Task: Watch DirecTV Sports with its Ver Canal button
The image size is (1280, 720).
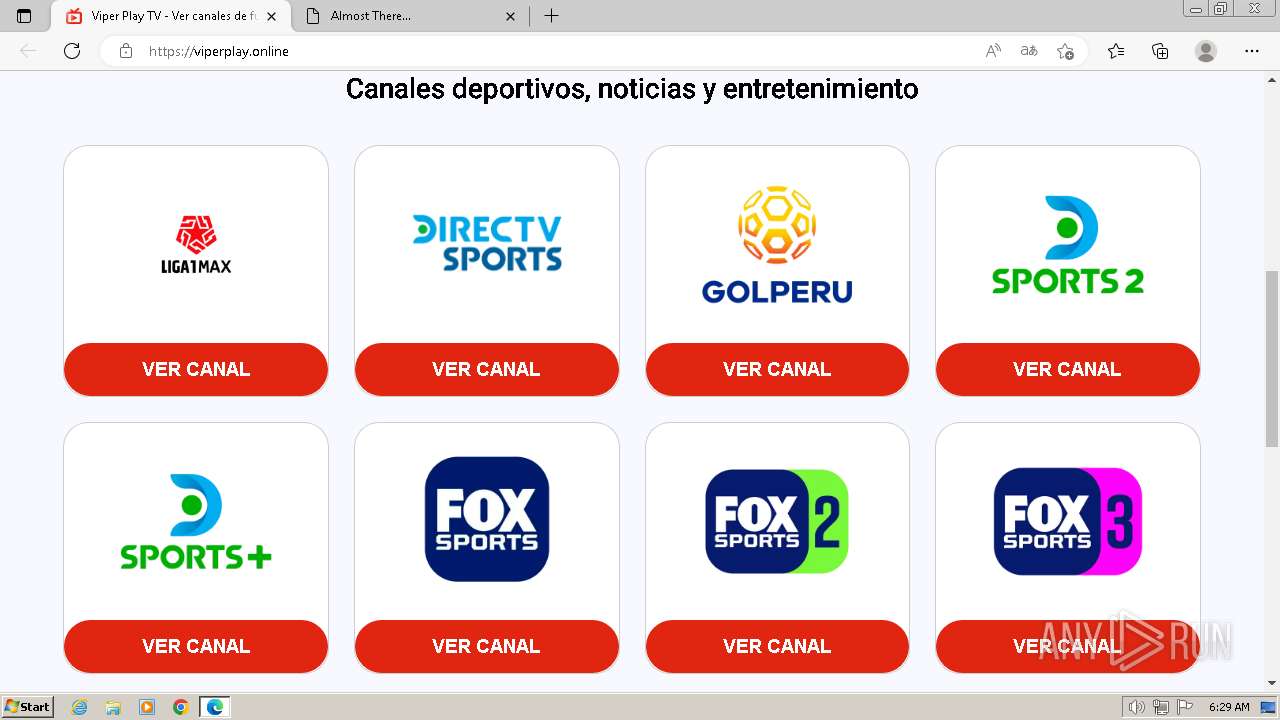Action: coord(486,369)
